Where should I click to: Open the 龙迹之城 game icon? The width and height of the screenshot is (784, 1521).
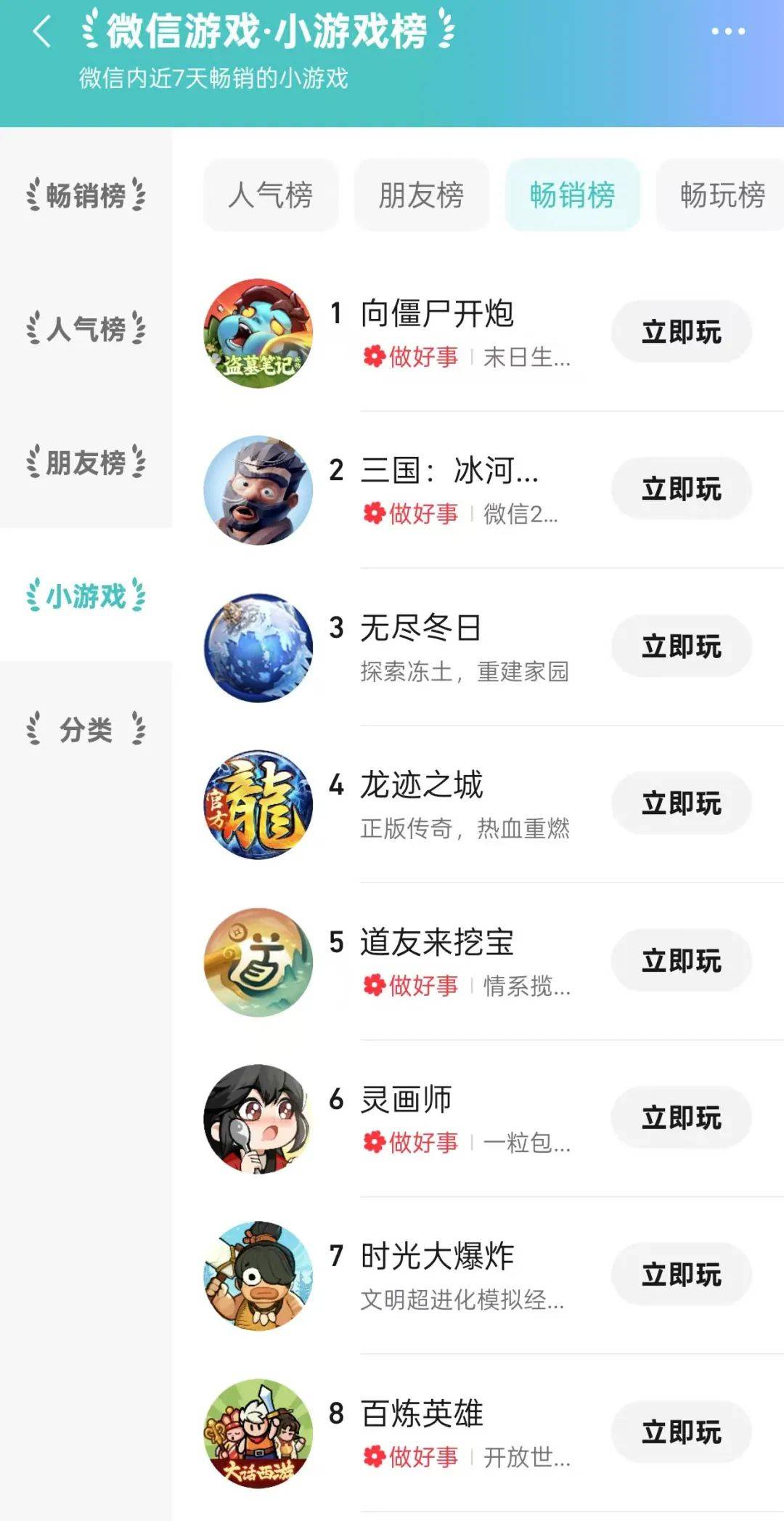click(x=258, y=805)
